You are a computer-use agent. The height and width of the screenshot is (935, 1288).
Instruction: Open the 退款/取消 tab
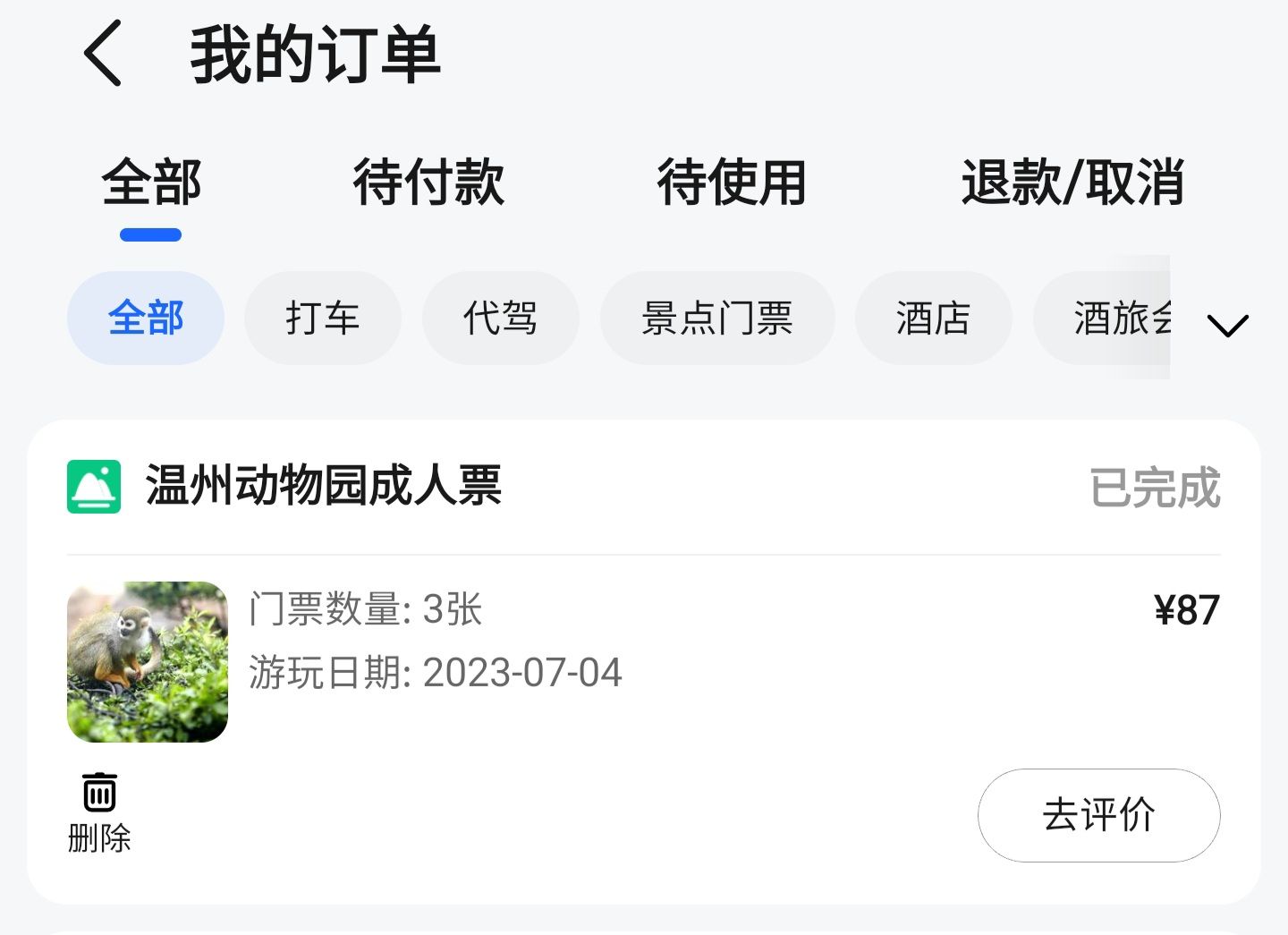click(x=1072, y=183)
